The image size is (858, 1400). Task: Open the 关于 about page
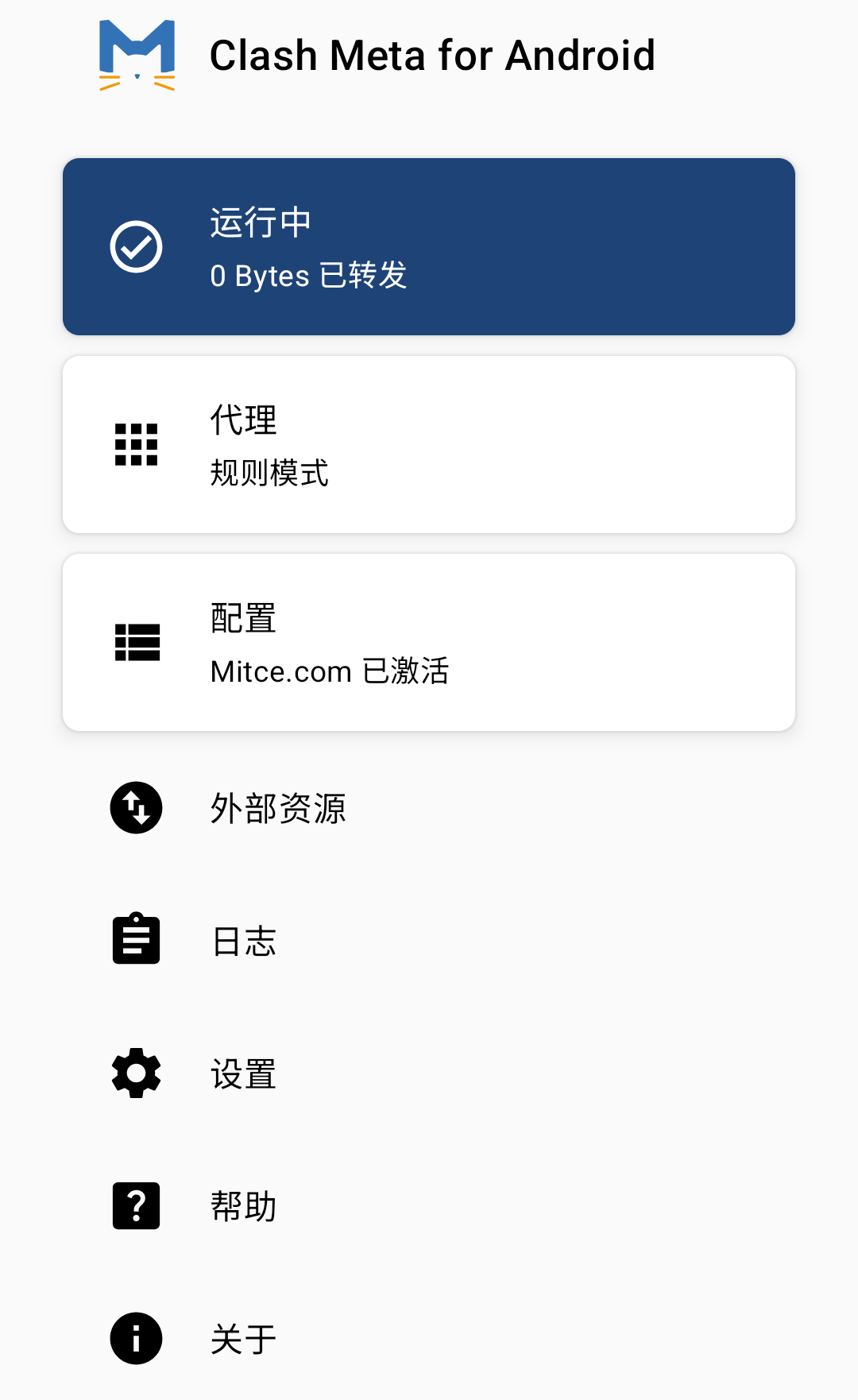pos(429,1339)
